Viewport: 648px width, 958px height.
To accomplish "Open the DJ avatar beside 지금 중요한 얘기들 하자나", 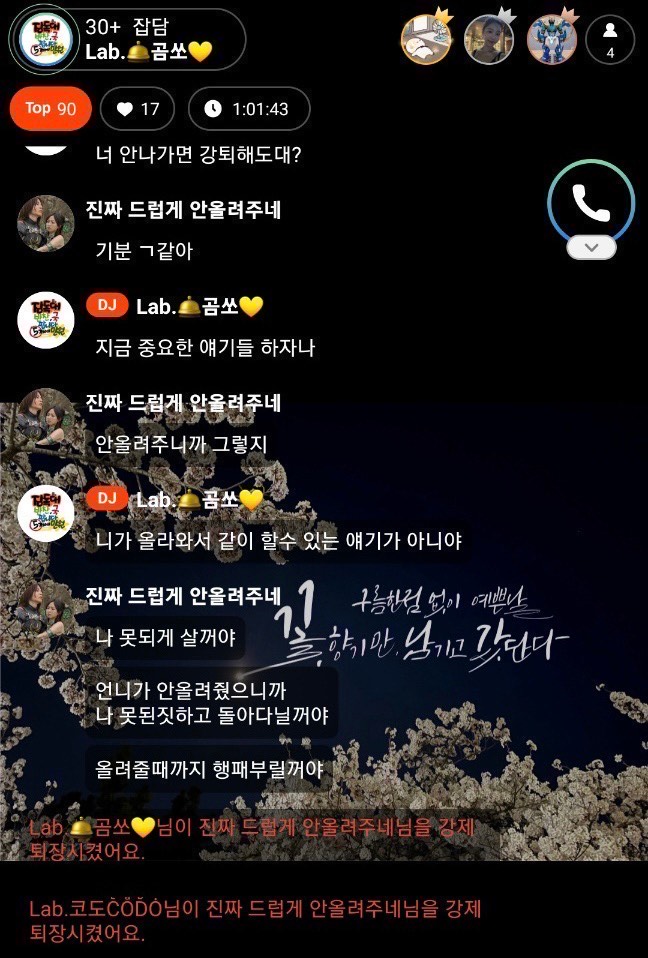I will 46,320.
